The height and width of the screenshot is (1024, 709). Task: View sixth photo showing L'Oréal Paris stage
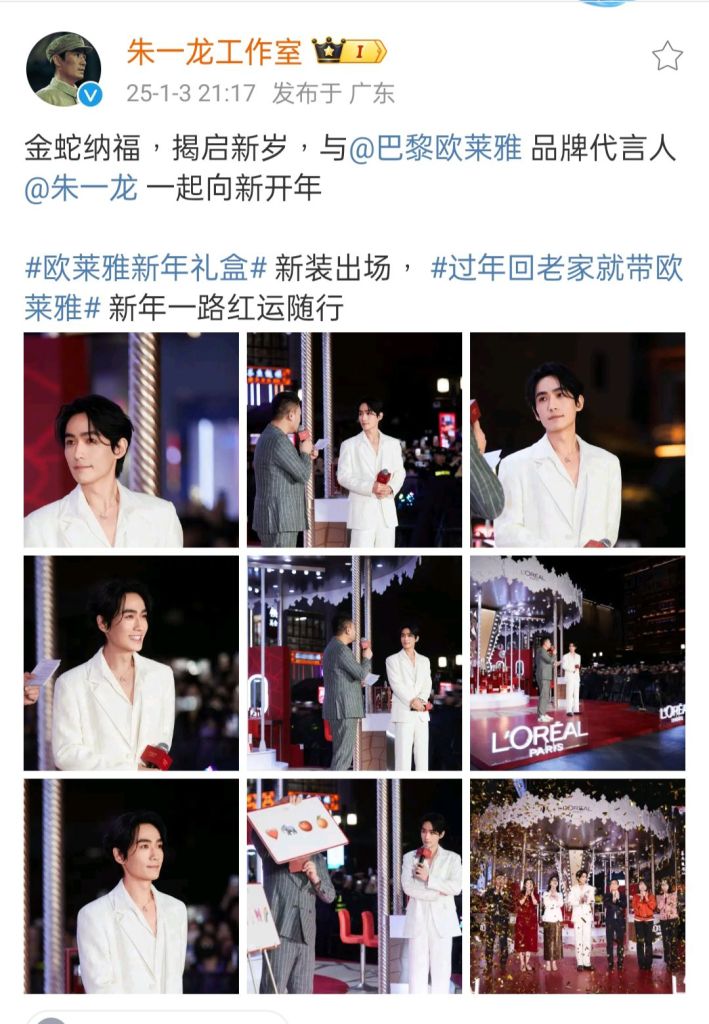[577, 662]
